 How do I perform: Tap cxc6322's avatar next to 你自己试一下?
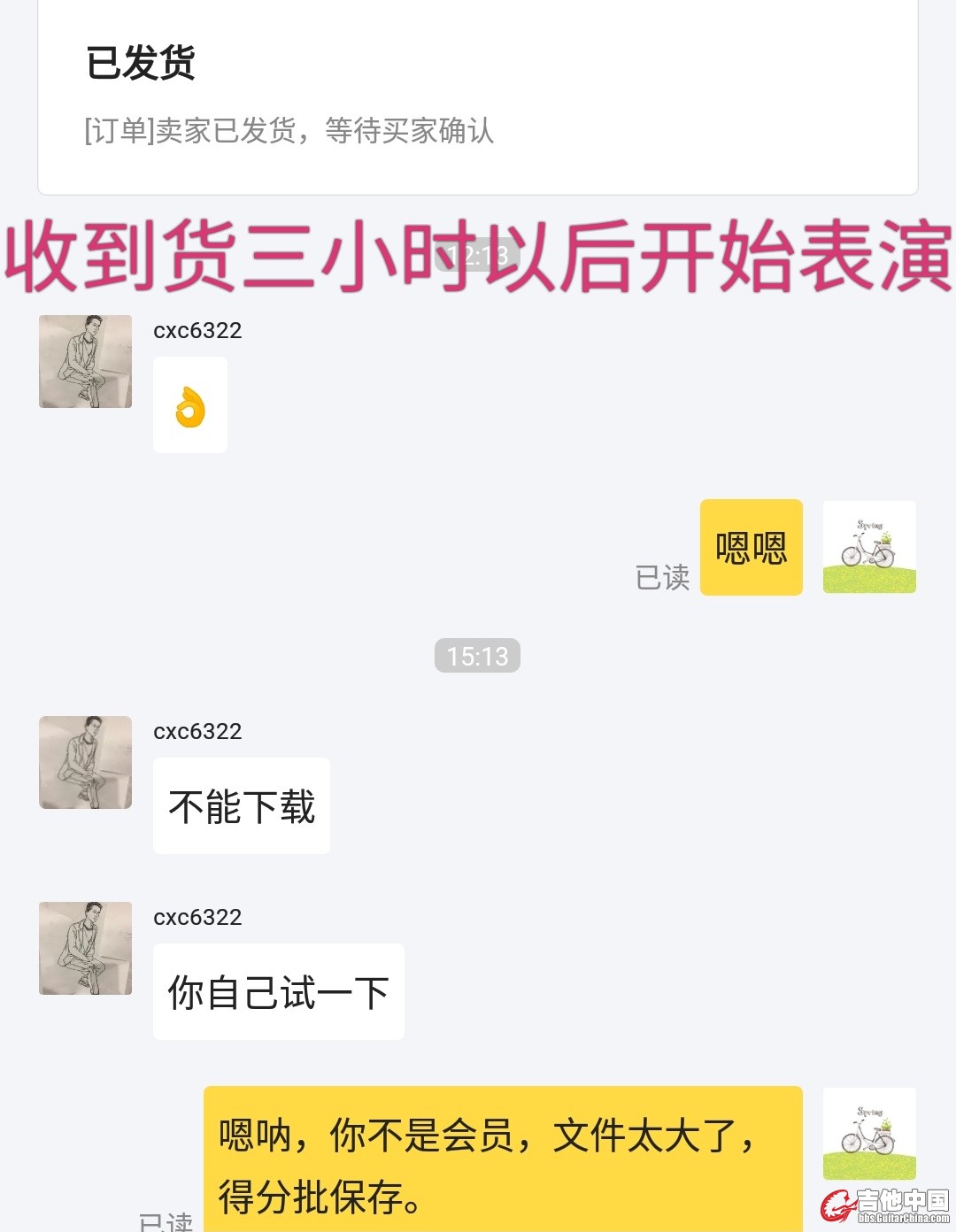point(85,948)
